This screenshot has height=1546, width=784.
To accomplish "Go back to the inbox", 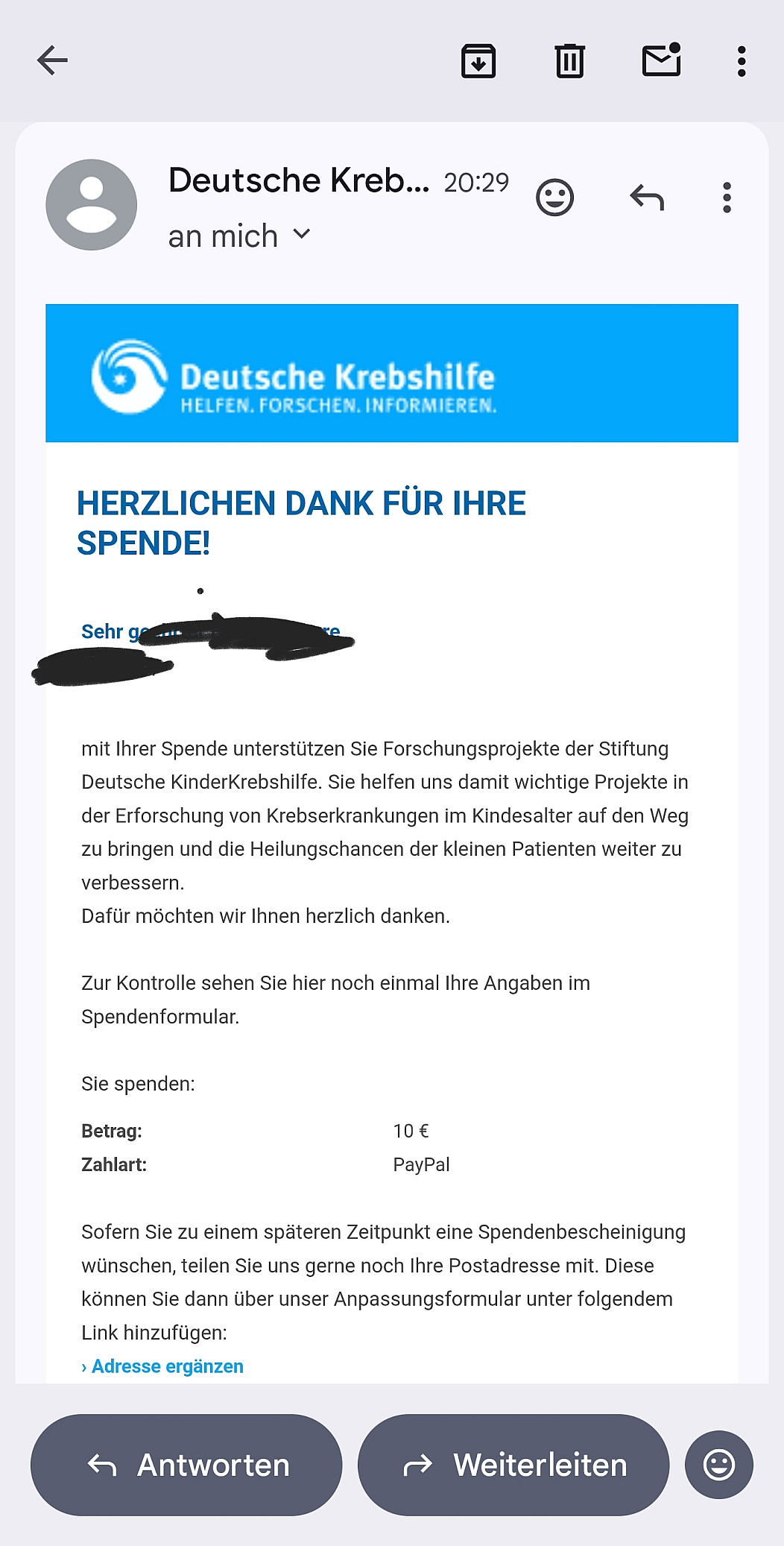I will coord(52,60).
